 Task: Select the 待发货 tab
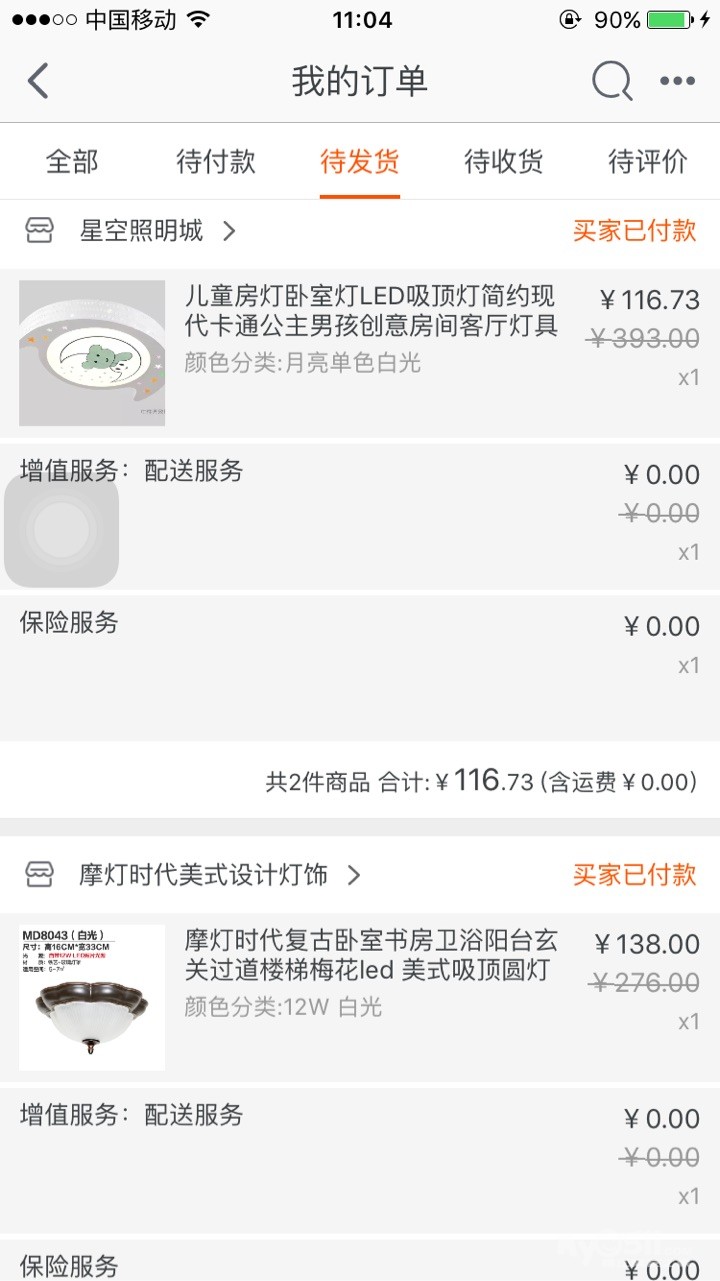tap(360, 161)
